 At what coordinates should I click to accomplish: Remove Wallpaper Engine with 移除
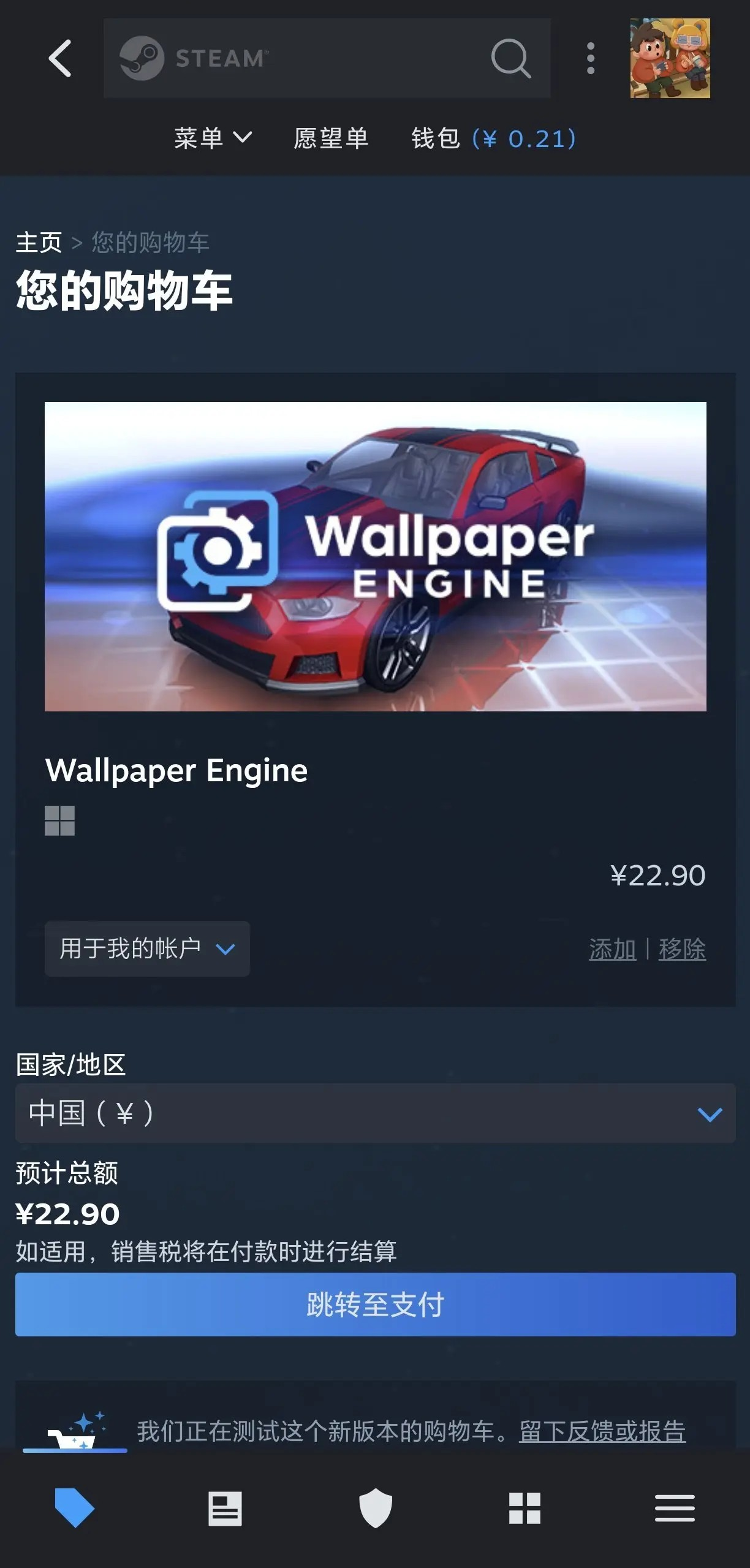(682, 949)
